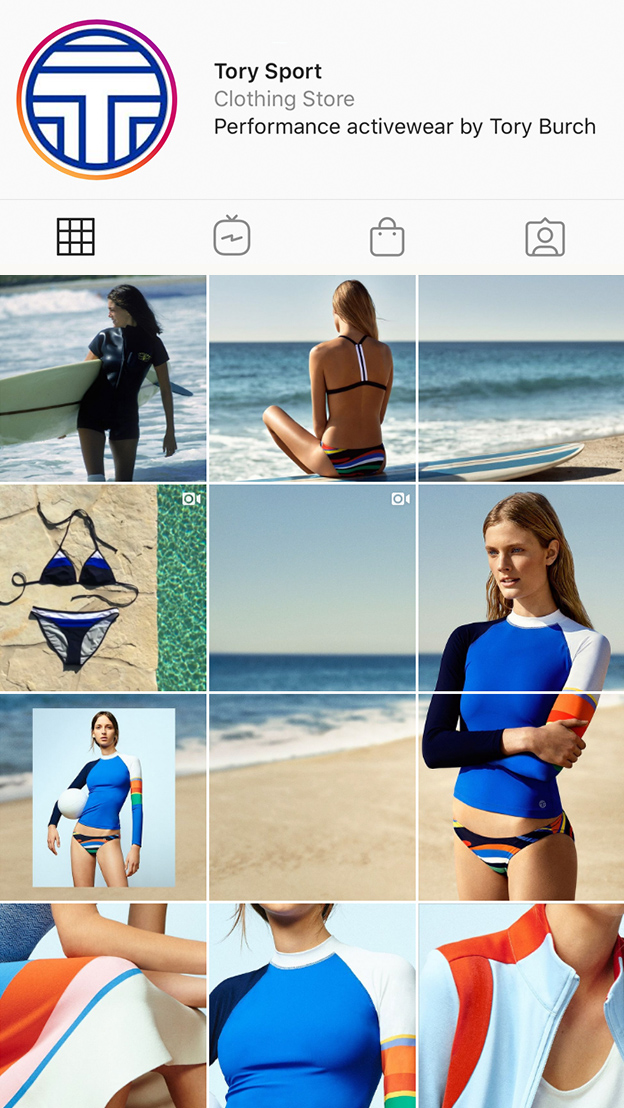This screenshot has width=624, height=1108.
Task: Switch to the IGTV tab
Action: tap(232, 237)
